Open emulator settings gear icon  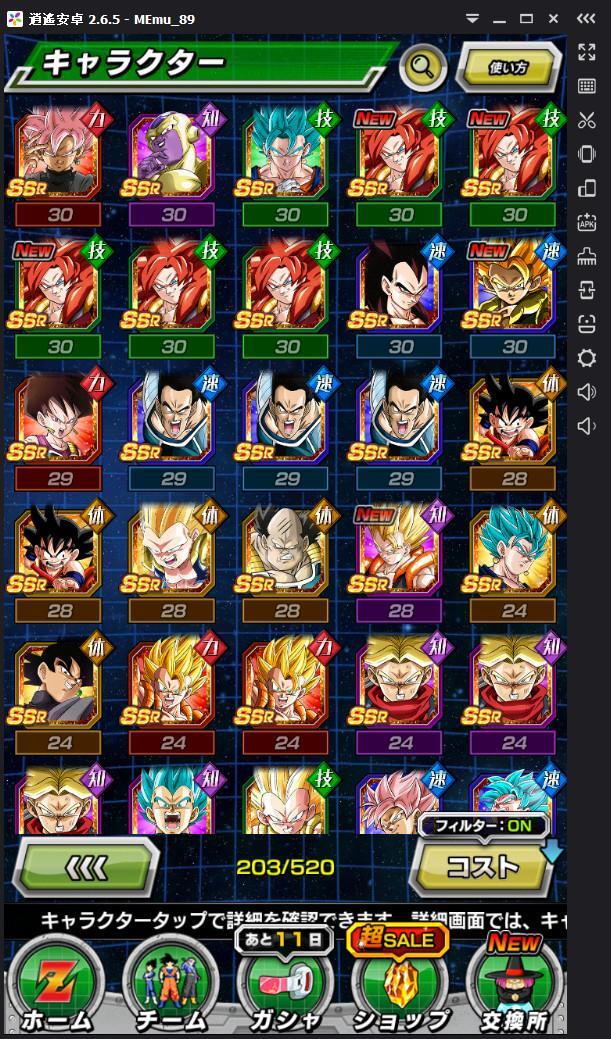click(587, 358)
